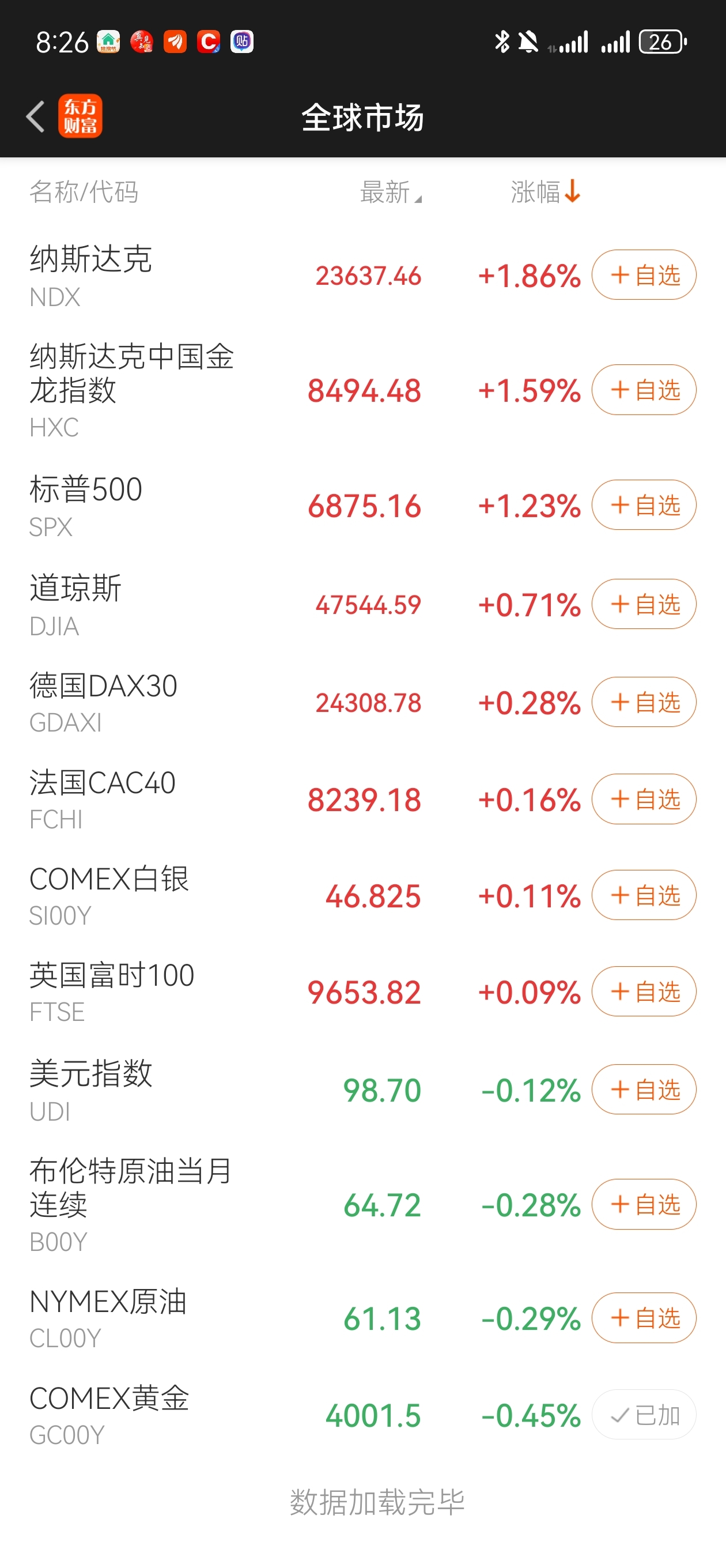The width and height of the screenshot is (726, 1568).
Task: Open the 美元指数 UDI detail page
Action: 183,1090
